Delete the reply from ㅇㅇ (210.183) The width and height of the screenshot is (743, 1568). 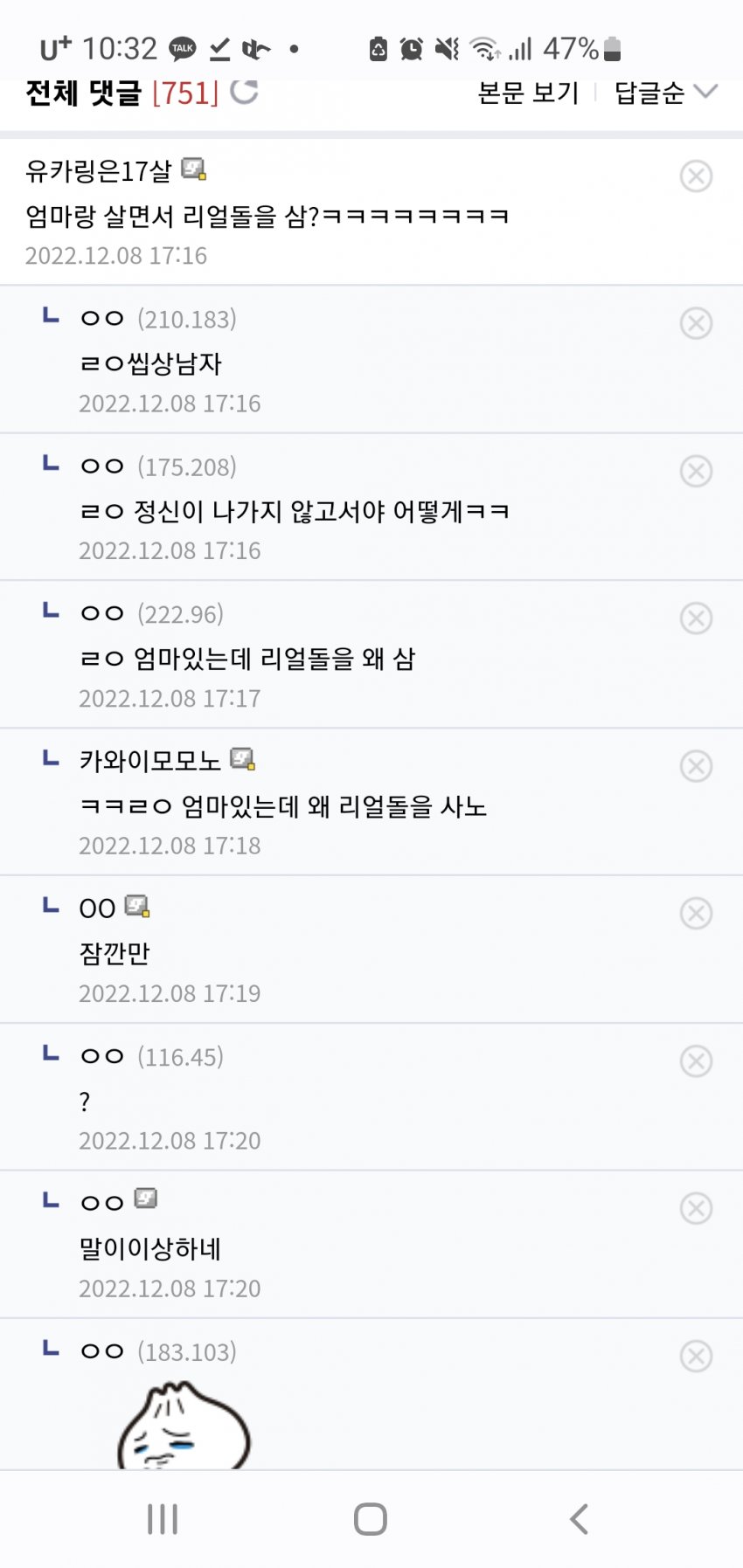696,324
